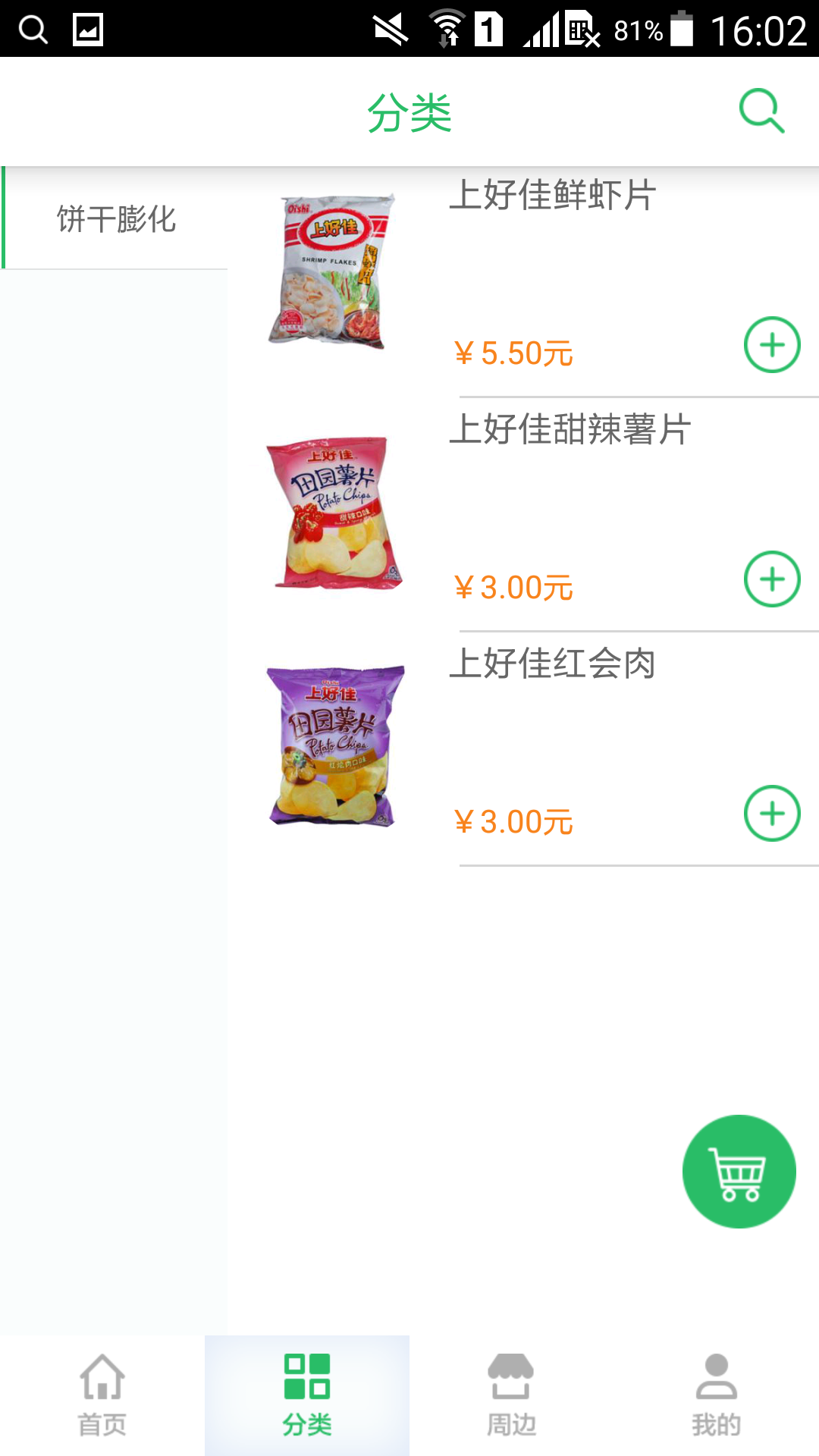
Task: Add 上好佳甜辣薯片 to the cart
Action: coord(772,579)
